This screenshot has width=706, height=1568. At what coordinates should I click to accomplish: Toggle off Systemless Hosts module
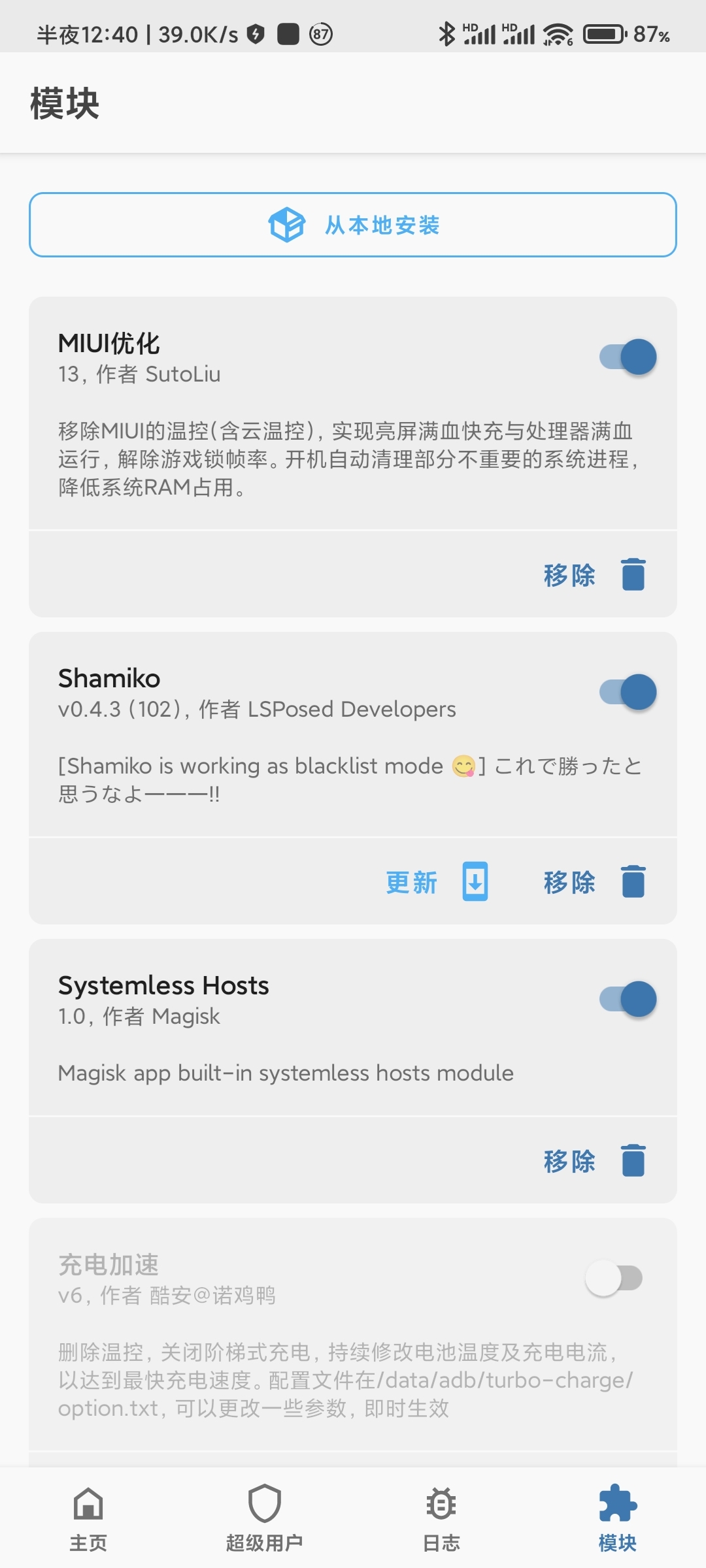[x=628, y=999]
